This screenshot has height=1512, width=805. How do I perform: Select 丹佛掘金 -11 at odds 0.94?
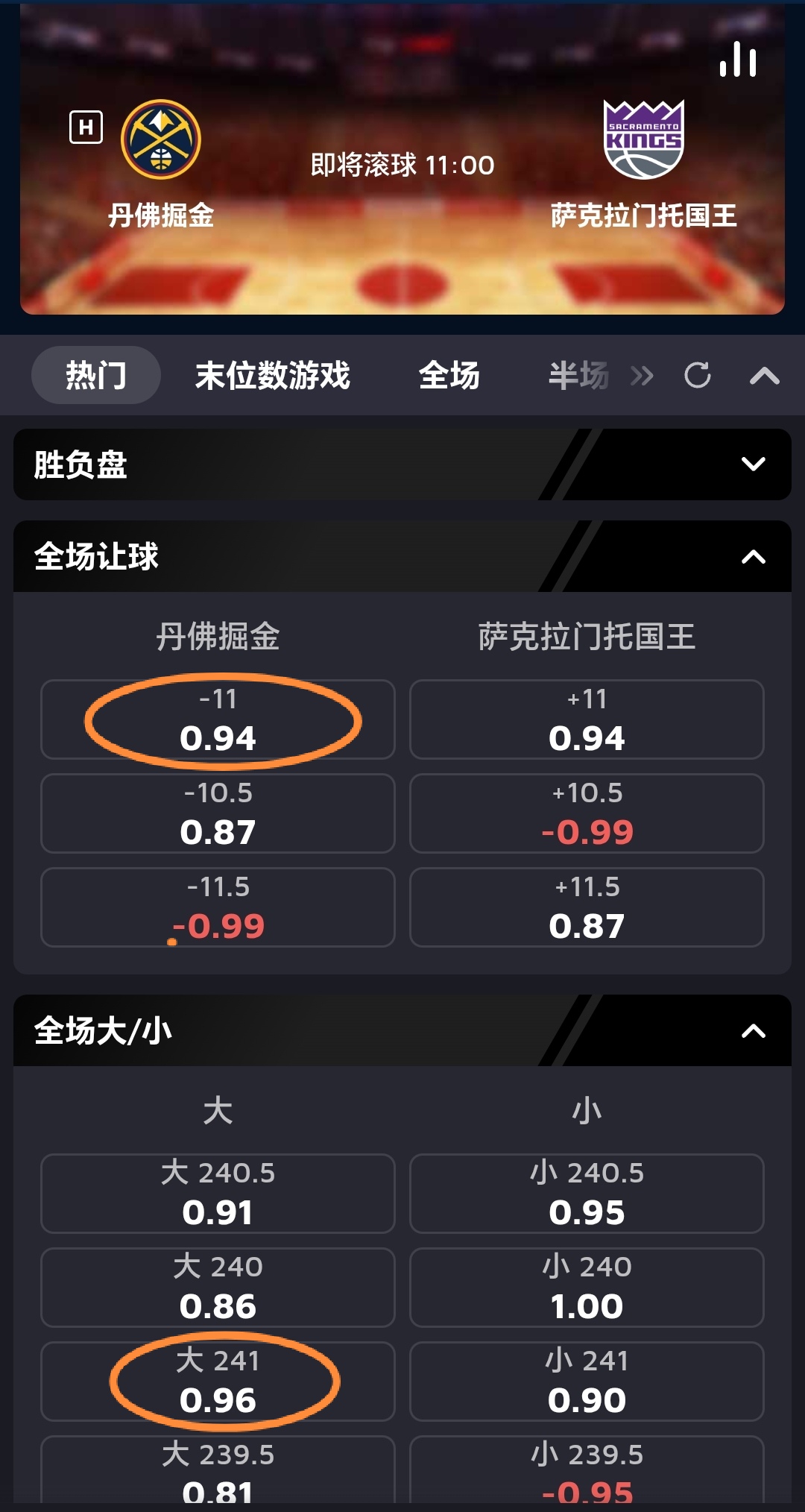[x=218, y=720]
